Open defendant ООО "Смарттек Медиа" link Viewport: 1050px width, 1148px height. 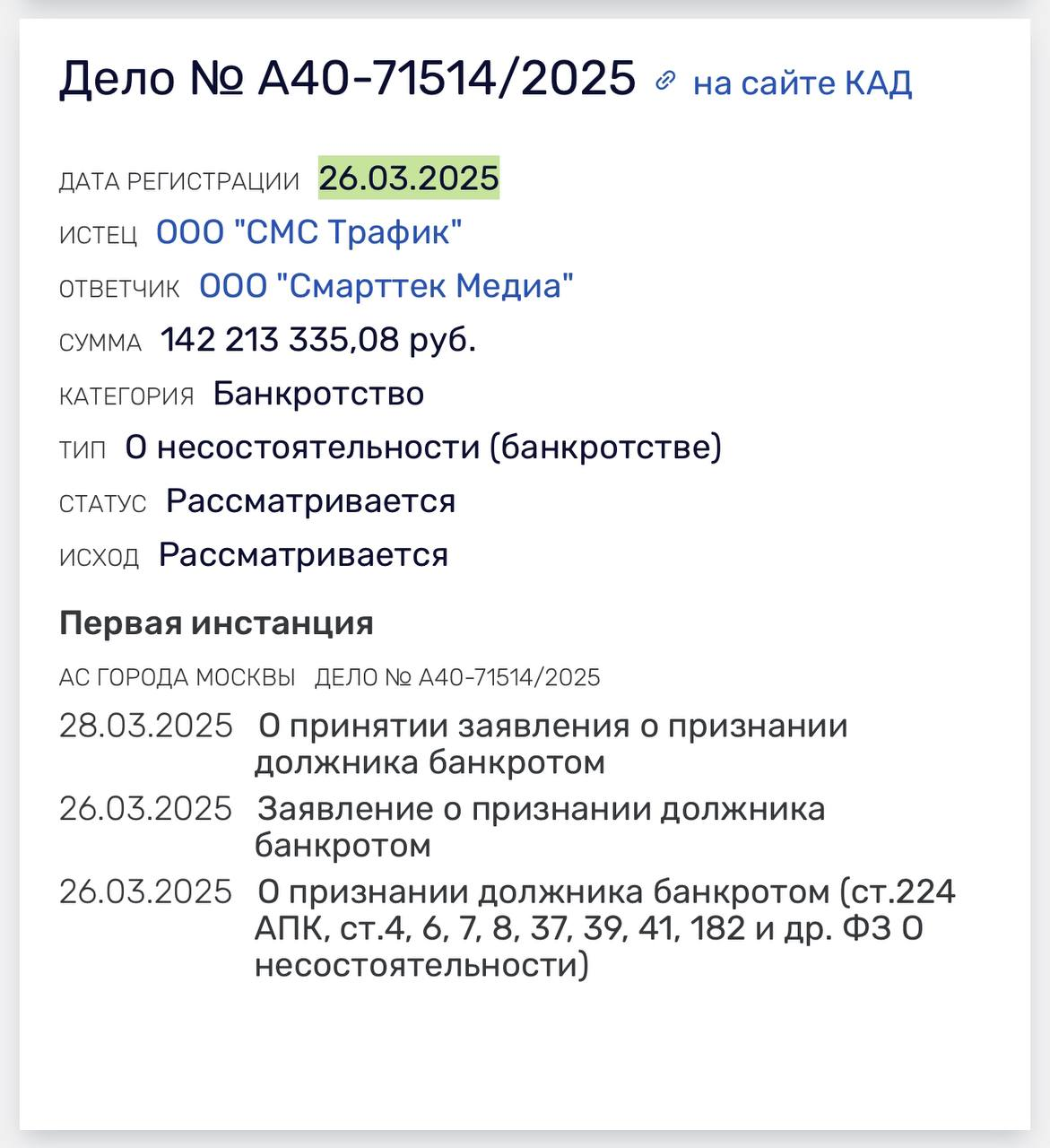pos(386,286)
